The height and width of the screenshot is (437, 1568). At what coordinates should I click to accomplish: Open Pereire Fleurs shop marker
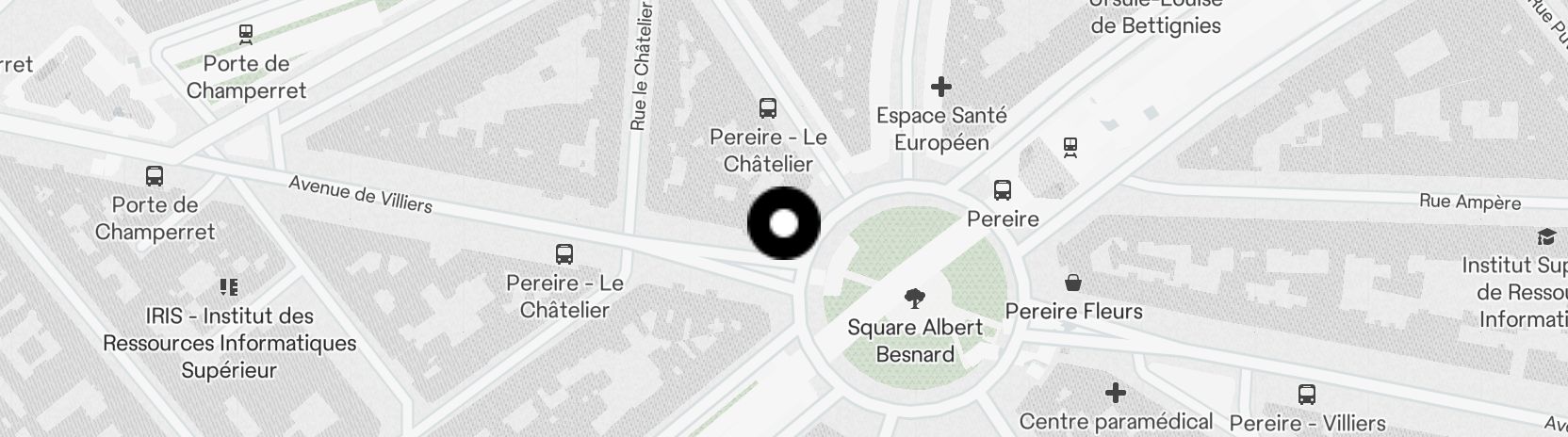(1072, 283)
